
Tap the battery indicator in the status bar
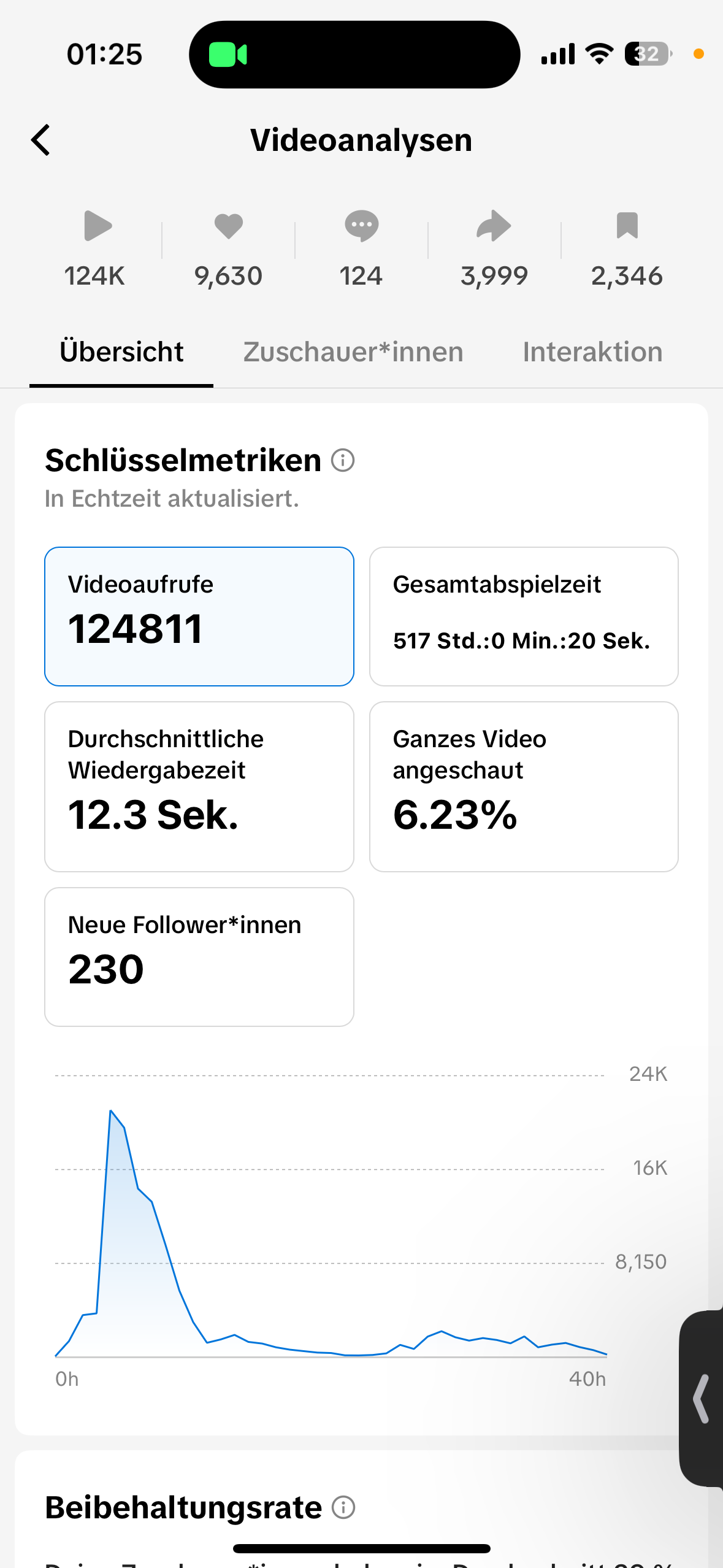645,54
